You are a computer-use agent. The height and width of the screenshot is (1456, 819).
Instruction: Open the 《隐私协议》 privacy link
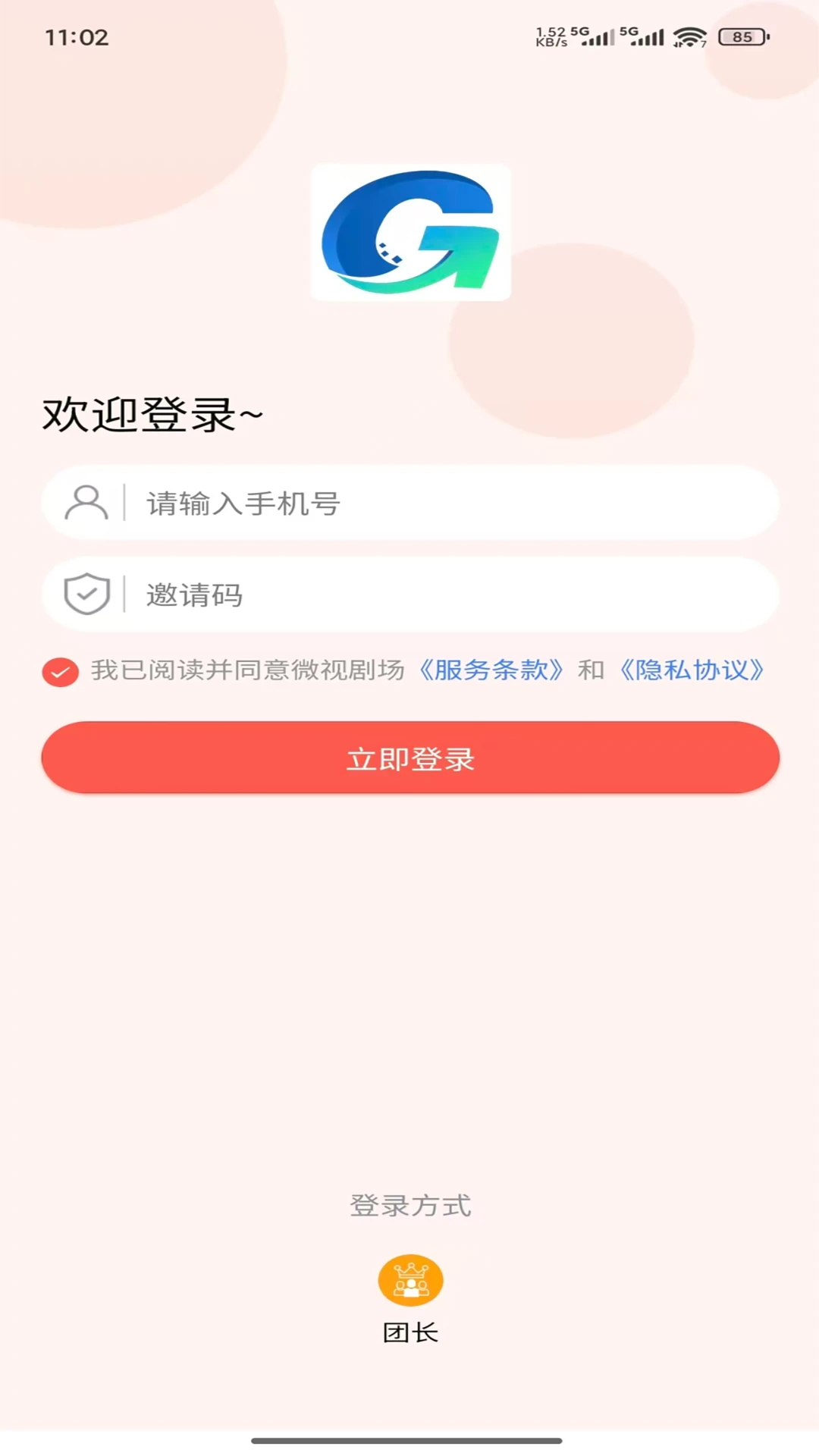tap(692, 670)
